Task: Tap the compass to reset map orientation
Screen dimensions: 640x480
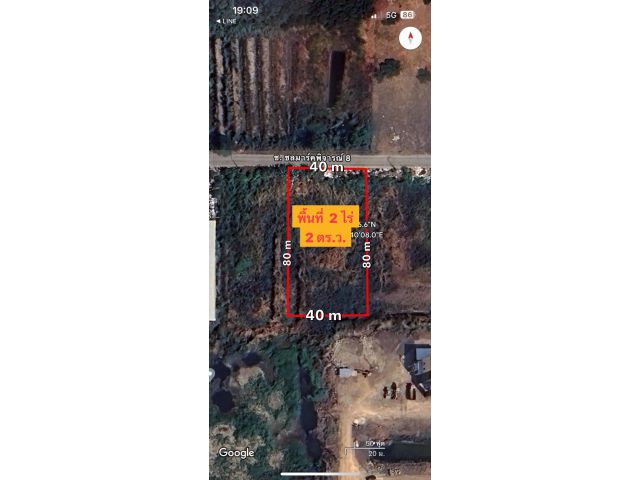Action: point(410,39)
